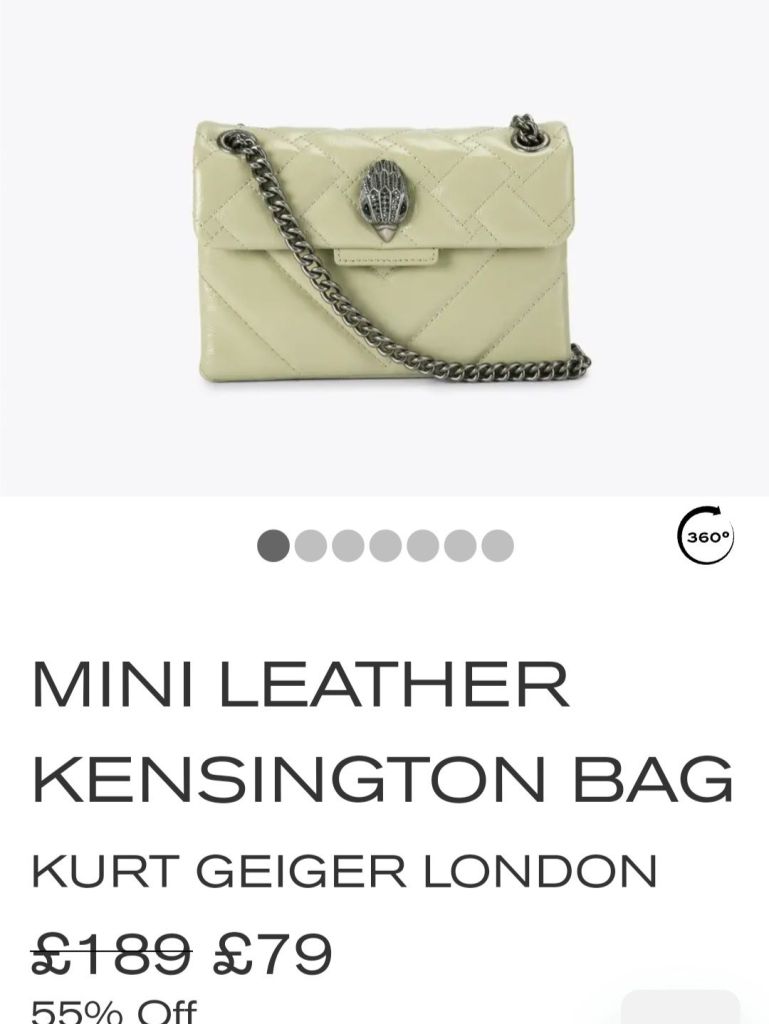This screenshot has width=769, height=1024.
Task: Select the last gallery page dot
Action: coord(498,546)
